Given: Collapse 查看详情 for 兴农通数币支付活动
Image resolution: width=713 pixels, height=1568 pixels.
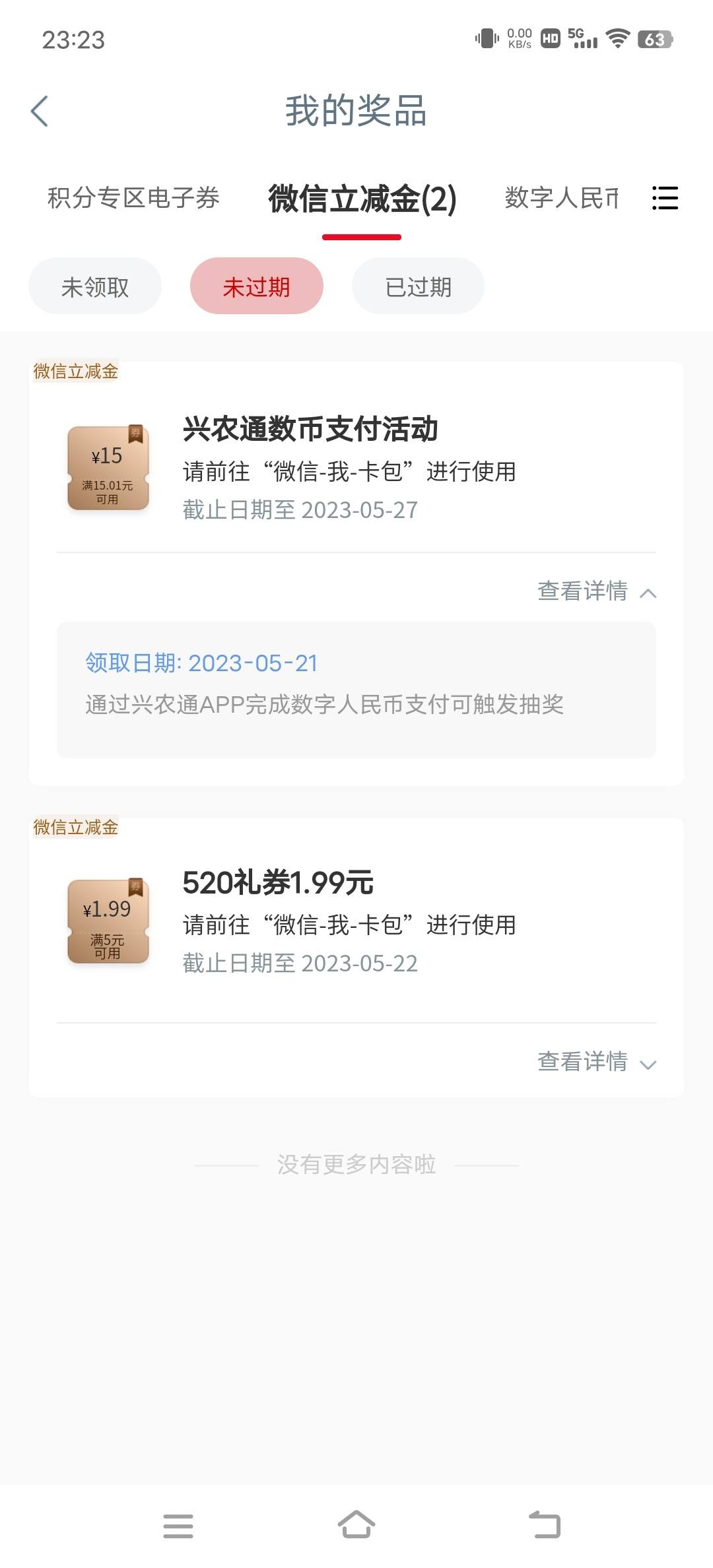Looking at the screenshot, I should coord(597,591).
